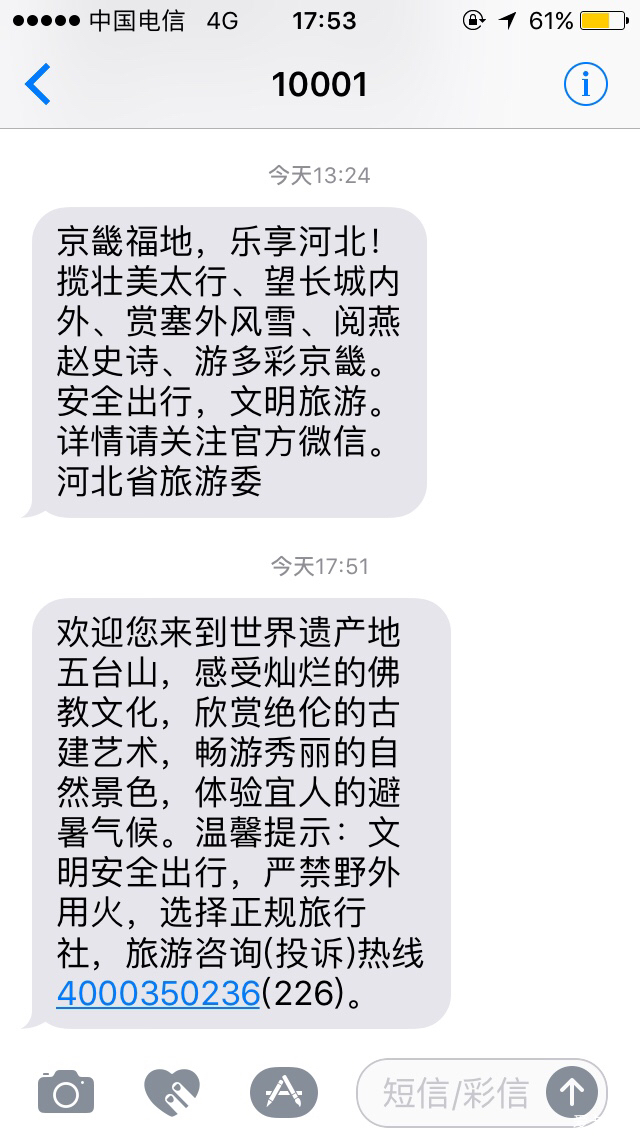
Task: Focus the 短信/彩信 message input field
Action: click(455, 1092)
